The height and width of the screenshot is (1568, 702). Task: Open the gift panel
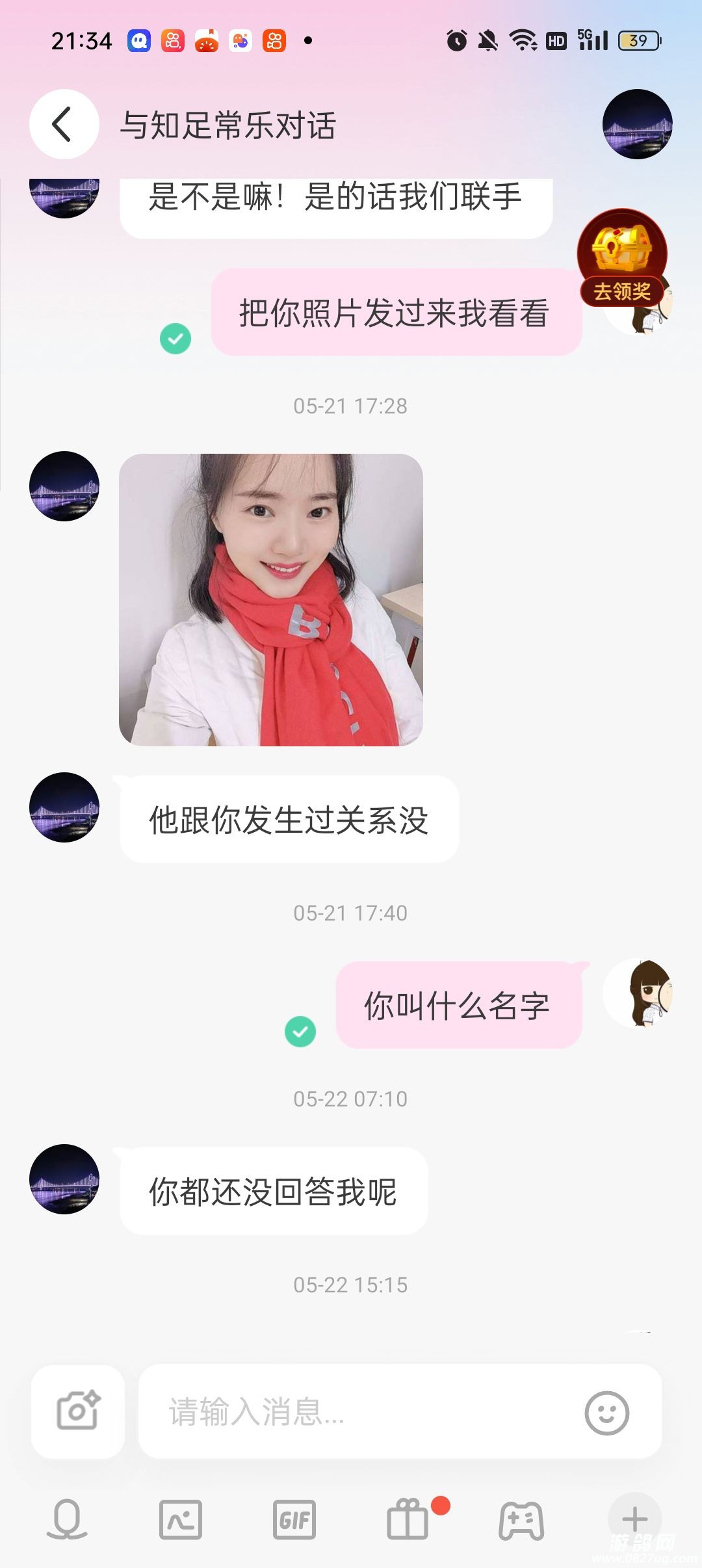(x=408, y=1520)
